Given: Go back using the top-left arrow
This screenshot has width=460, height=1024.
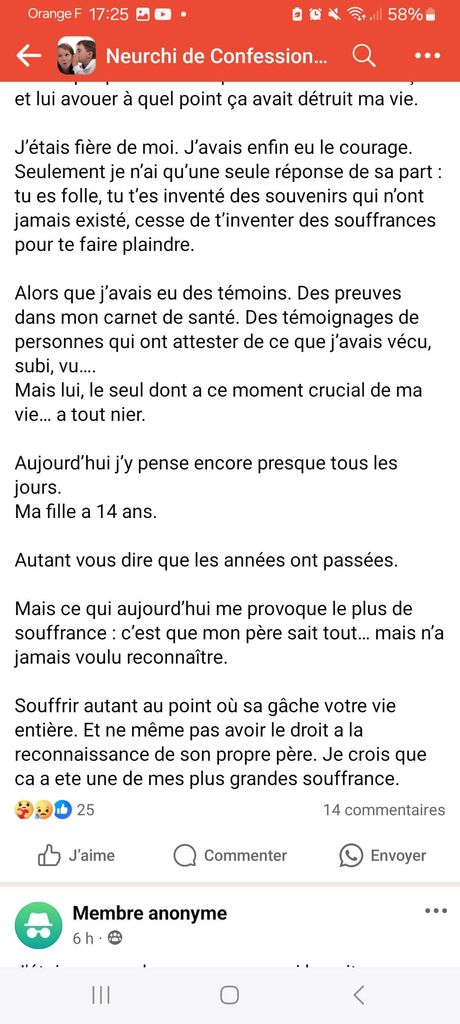Looking at the screenshot, I should [29, 56].
